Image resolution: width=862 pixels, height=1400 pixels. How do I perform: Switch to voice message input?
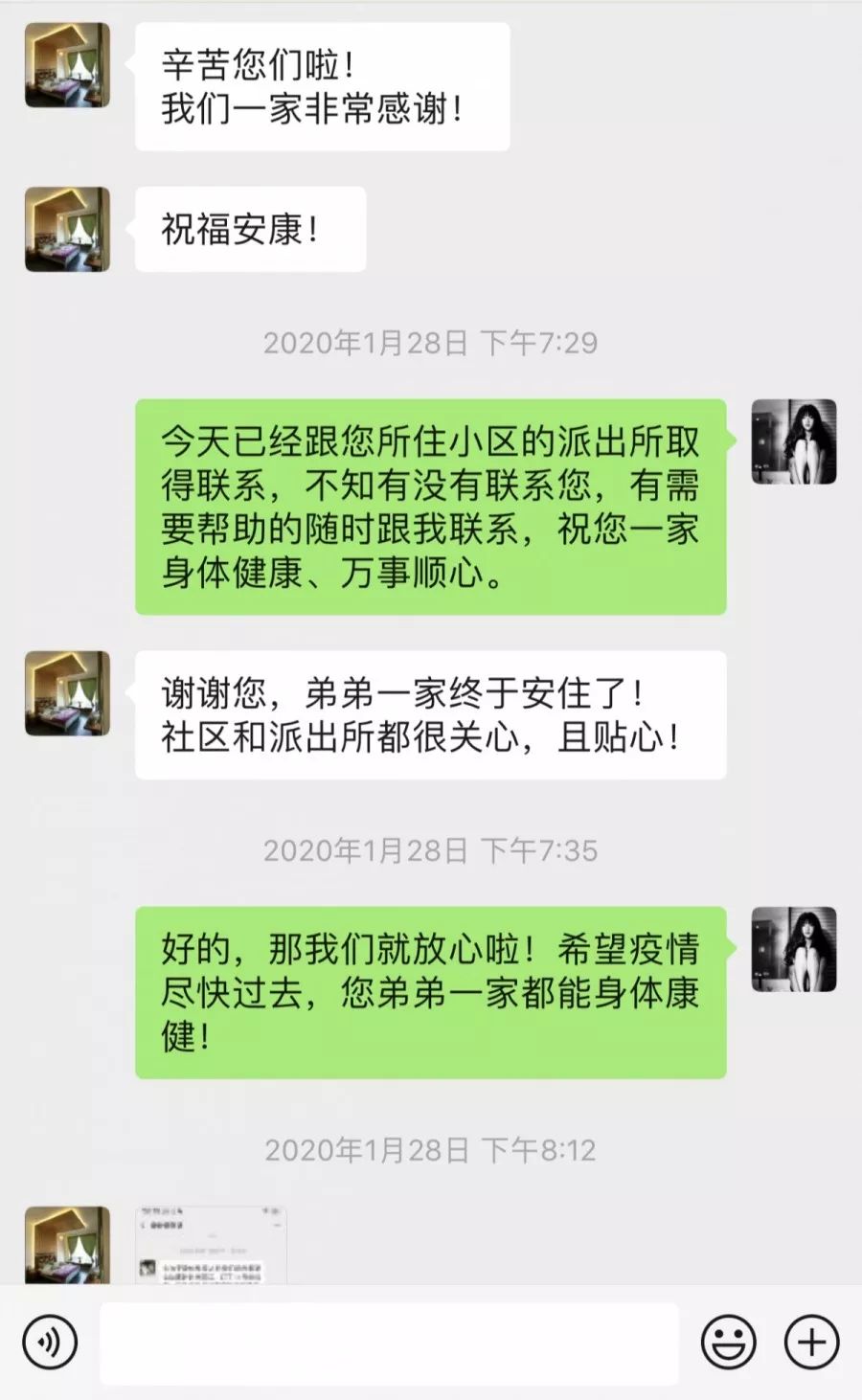tap(50, 1343)
